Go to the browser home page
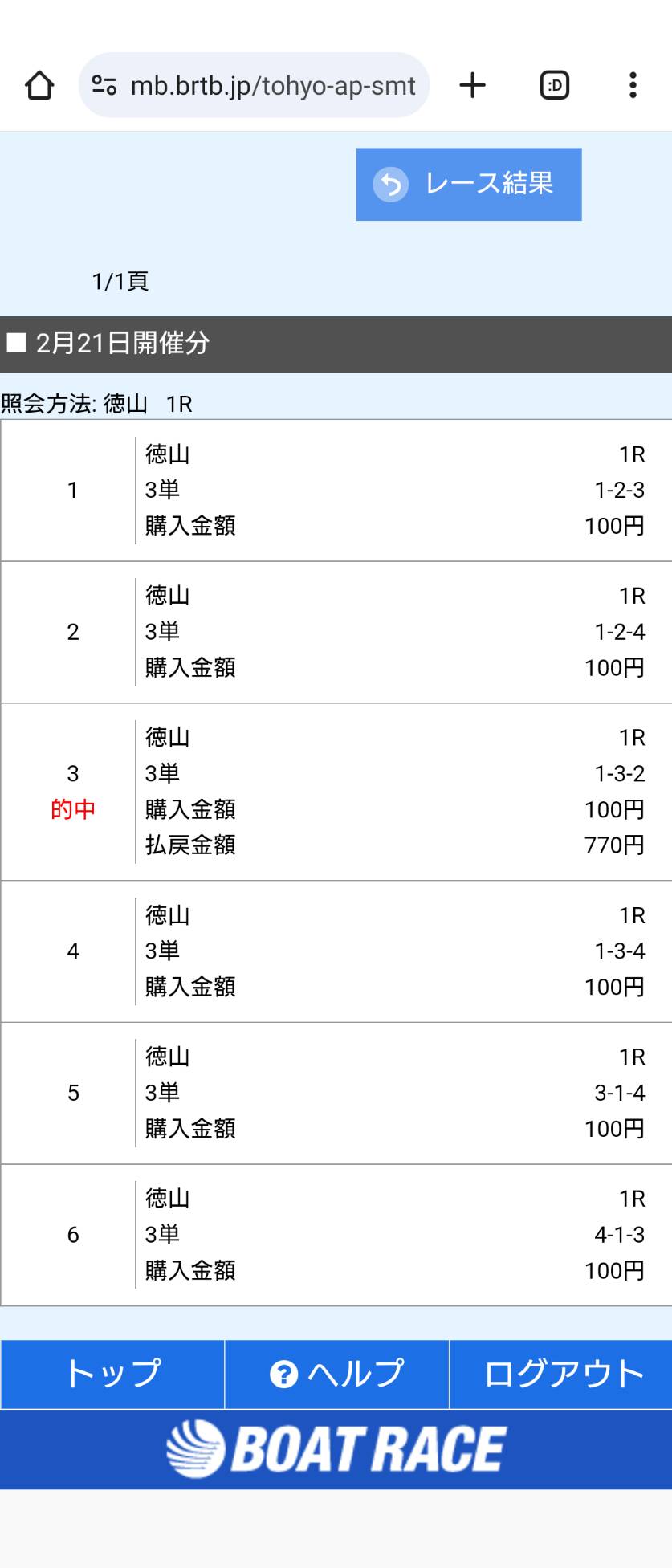The height and width of the screenshot is (1568, 672). pos(39,85)
